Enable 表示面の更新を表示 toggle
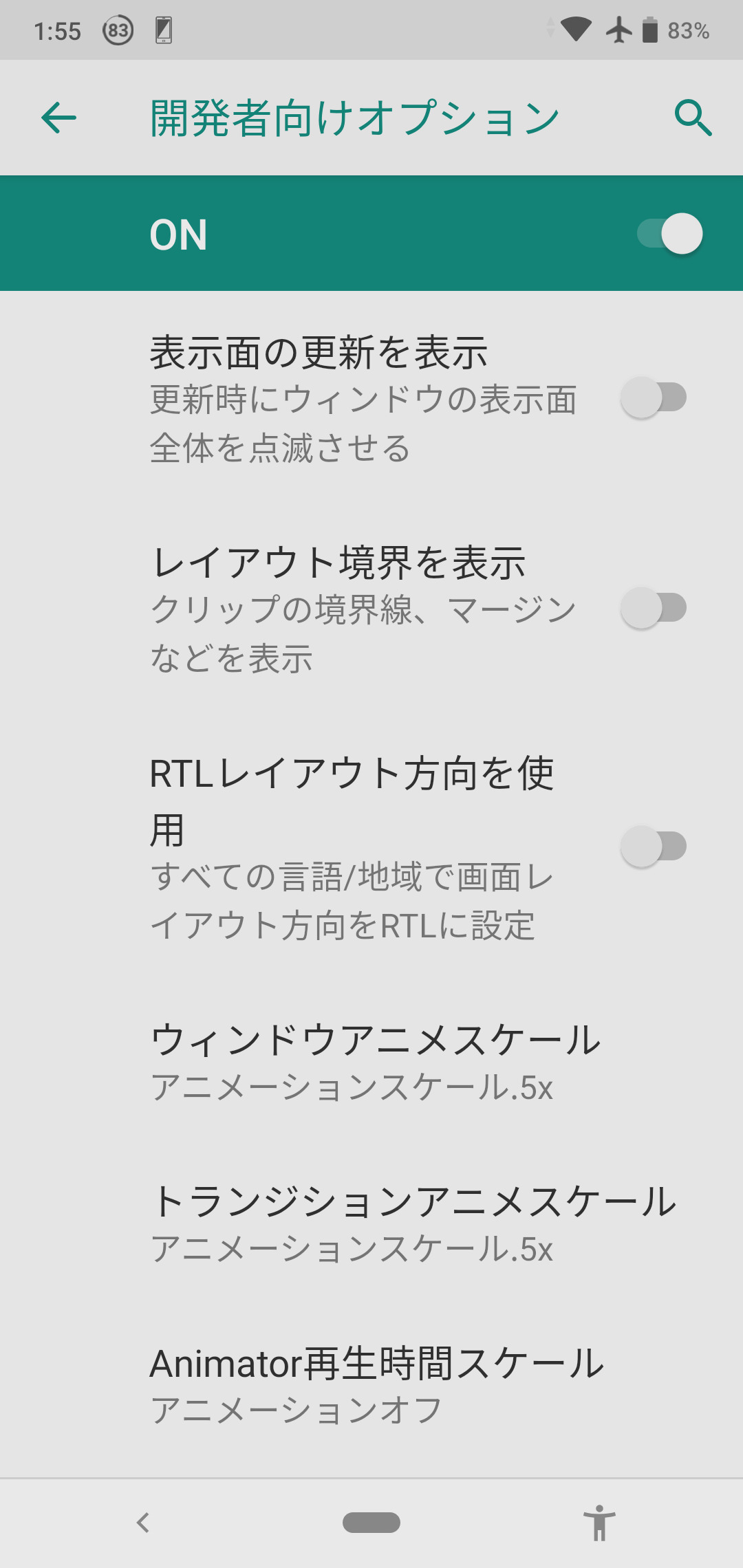743x1568 pixels. [x=654, y=398]
